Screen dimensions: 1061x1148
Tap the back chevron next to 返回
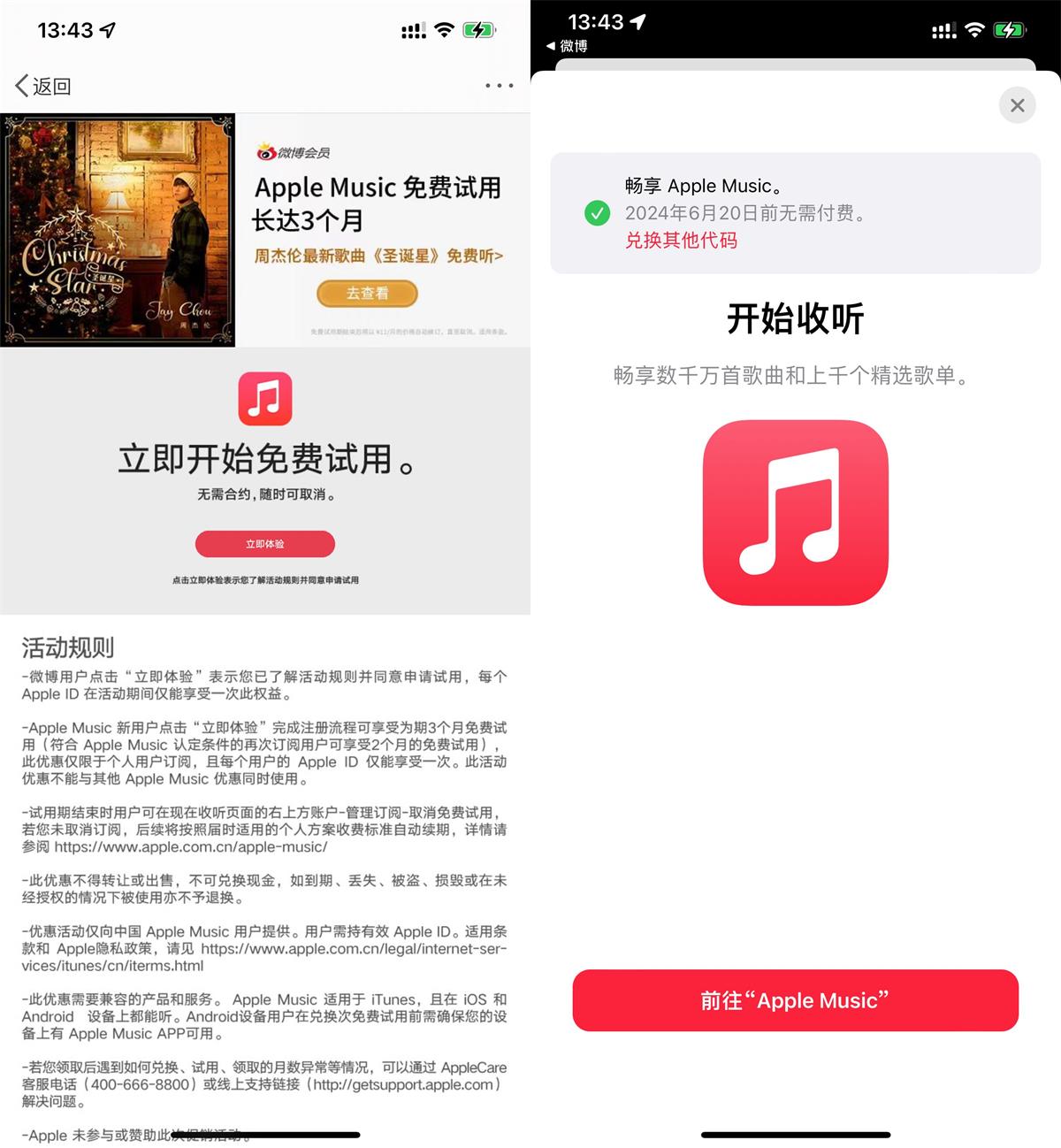point(20,85)
